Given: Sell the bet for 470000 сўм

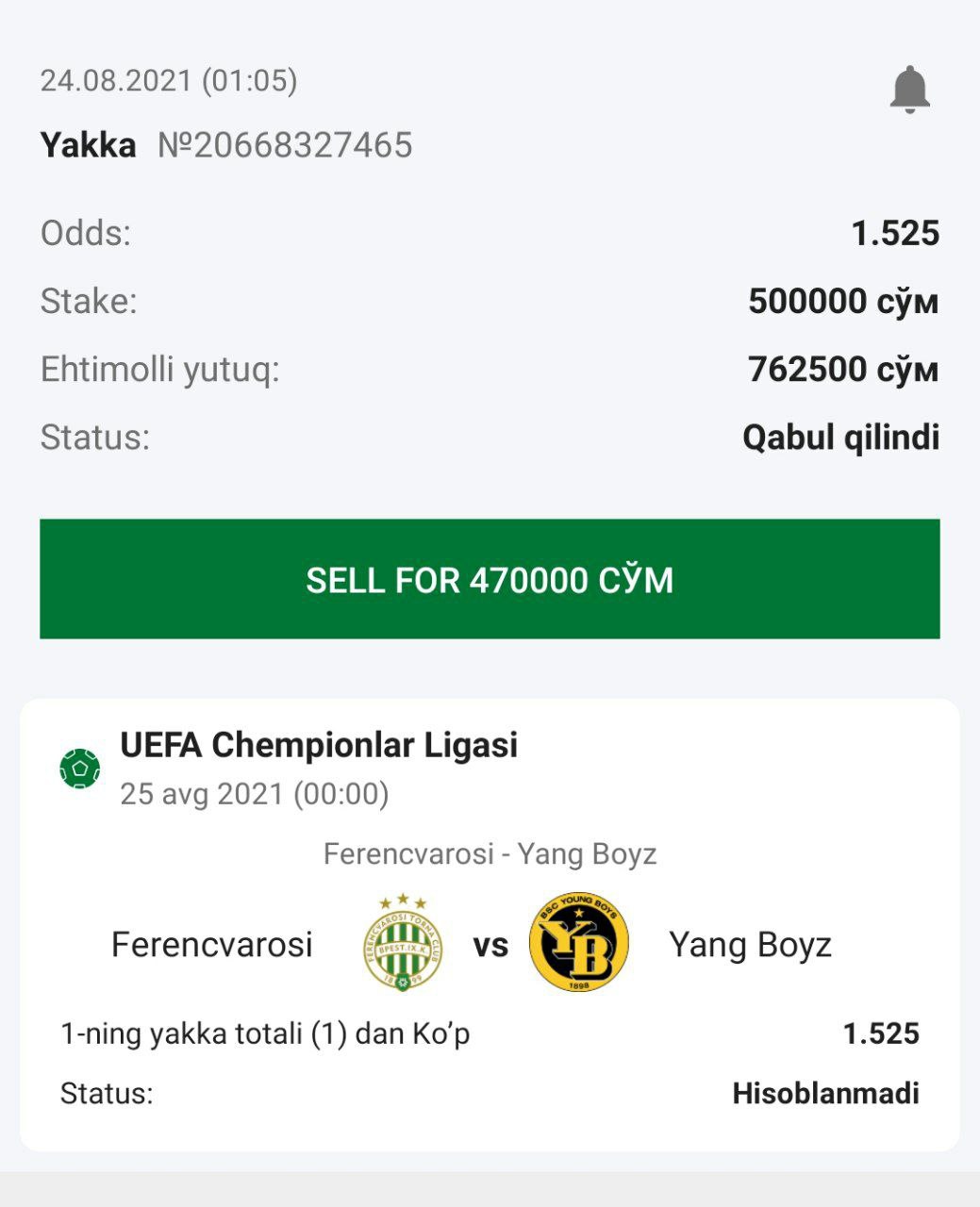Looking at the screenshot, I should point(490,579).
